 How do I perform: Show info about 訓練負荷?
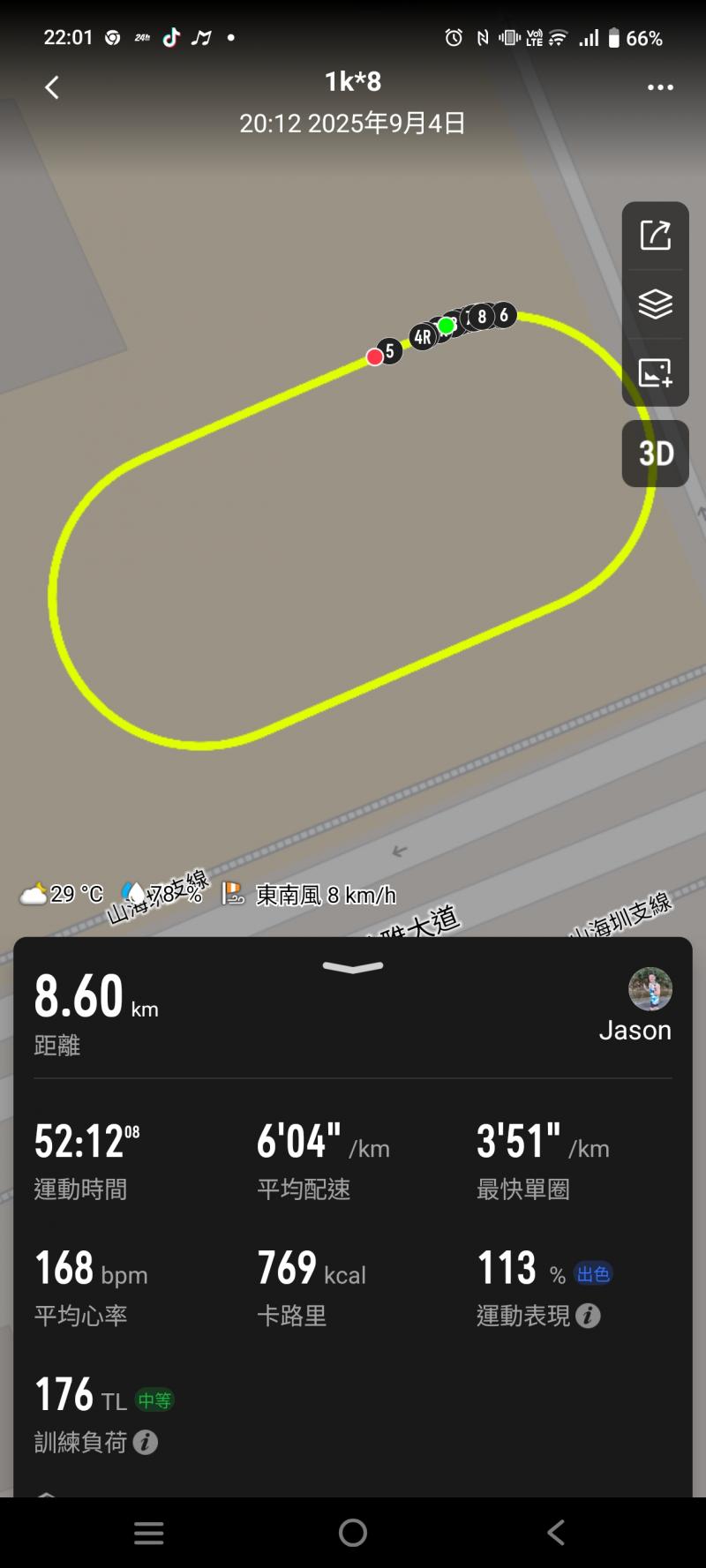click(x=146, y=1443)
